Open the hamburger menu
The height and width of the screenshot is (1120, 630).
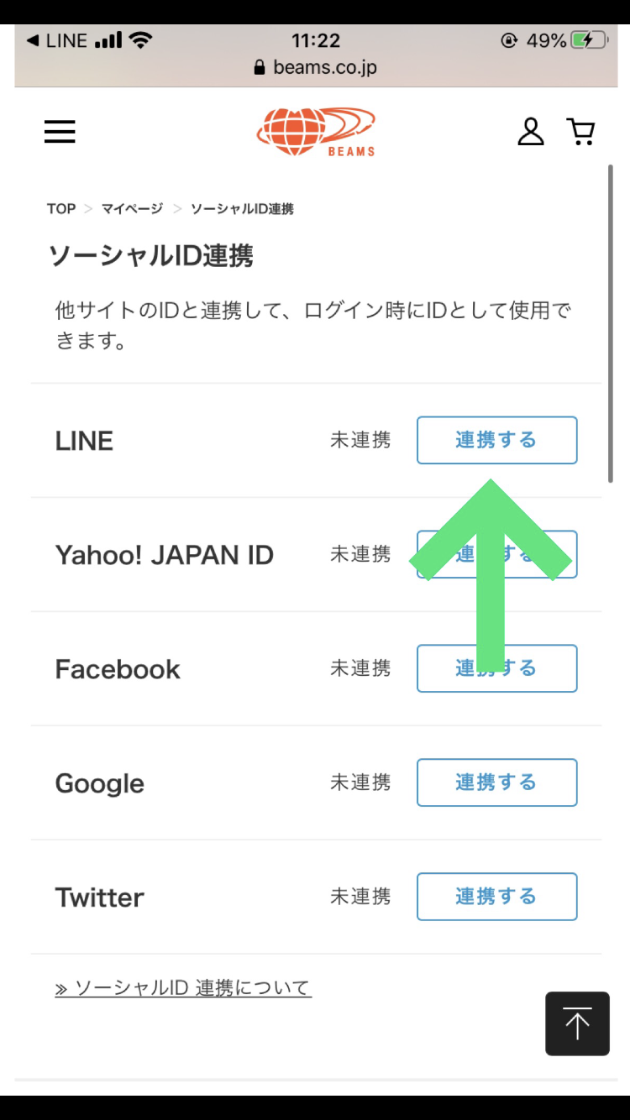(x=59, y=131)
